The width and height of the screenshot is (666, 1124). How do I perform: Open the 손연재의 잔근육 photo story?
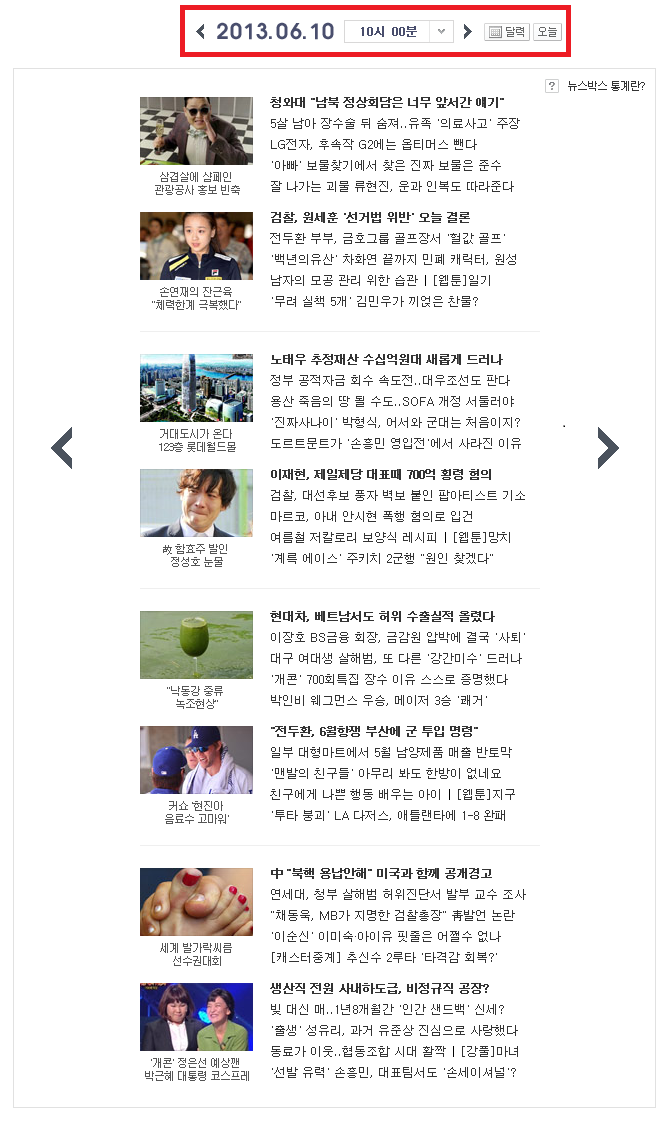(x=196, y=246)
